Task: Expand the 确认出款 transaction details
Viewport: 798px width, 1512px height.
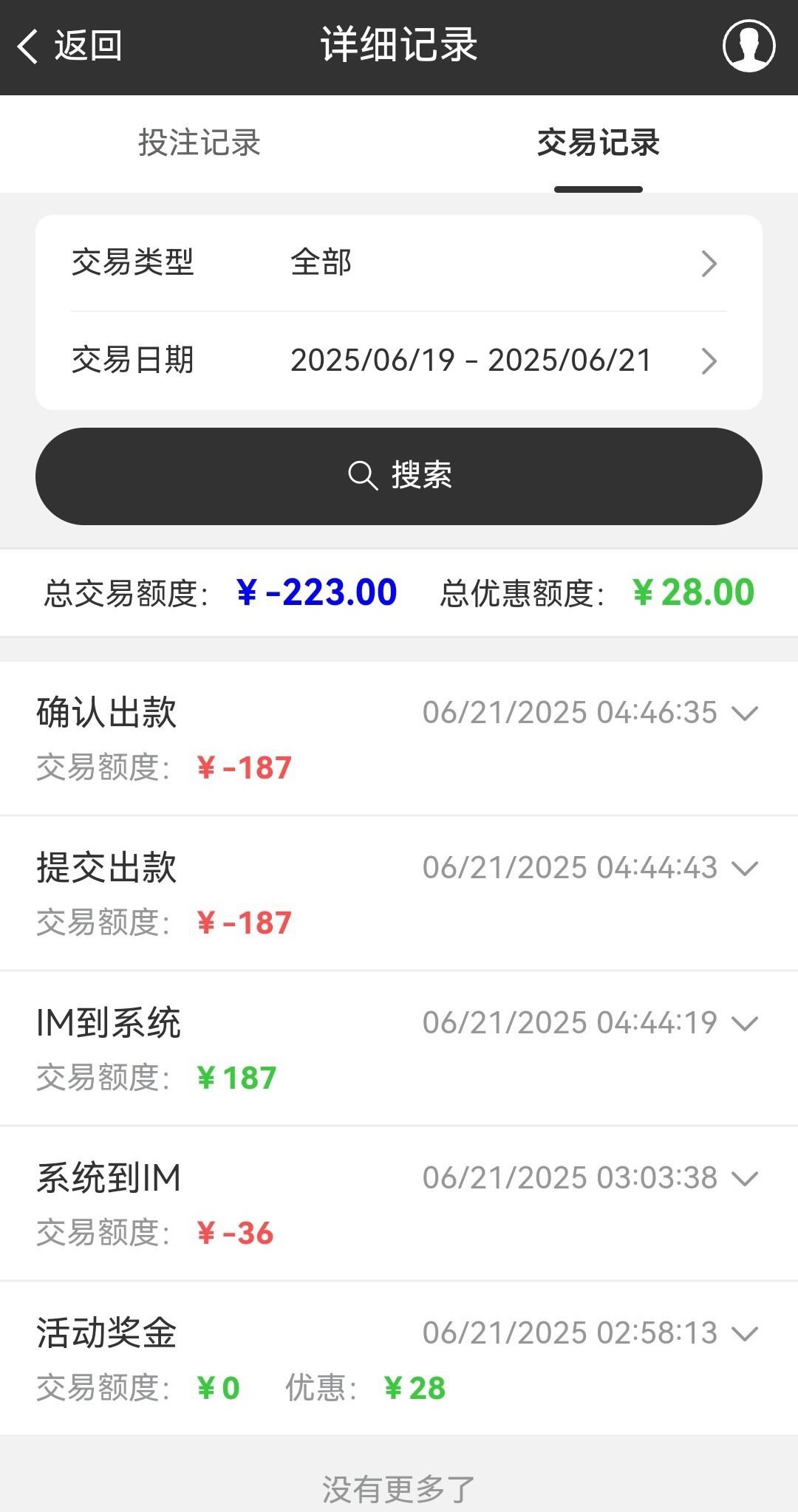Action: coord(744,713)
